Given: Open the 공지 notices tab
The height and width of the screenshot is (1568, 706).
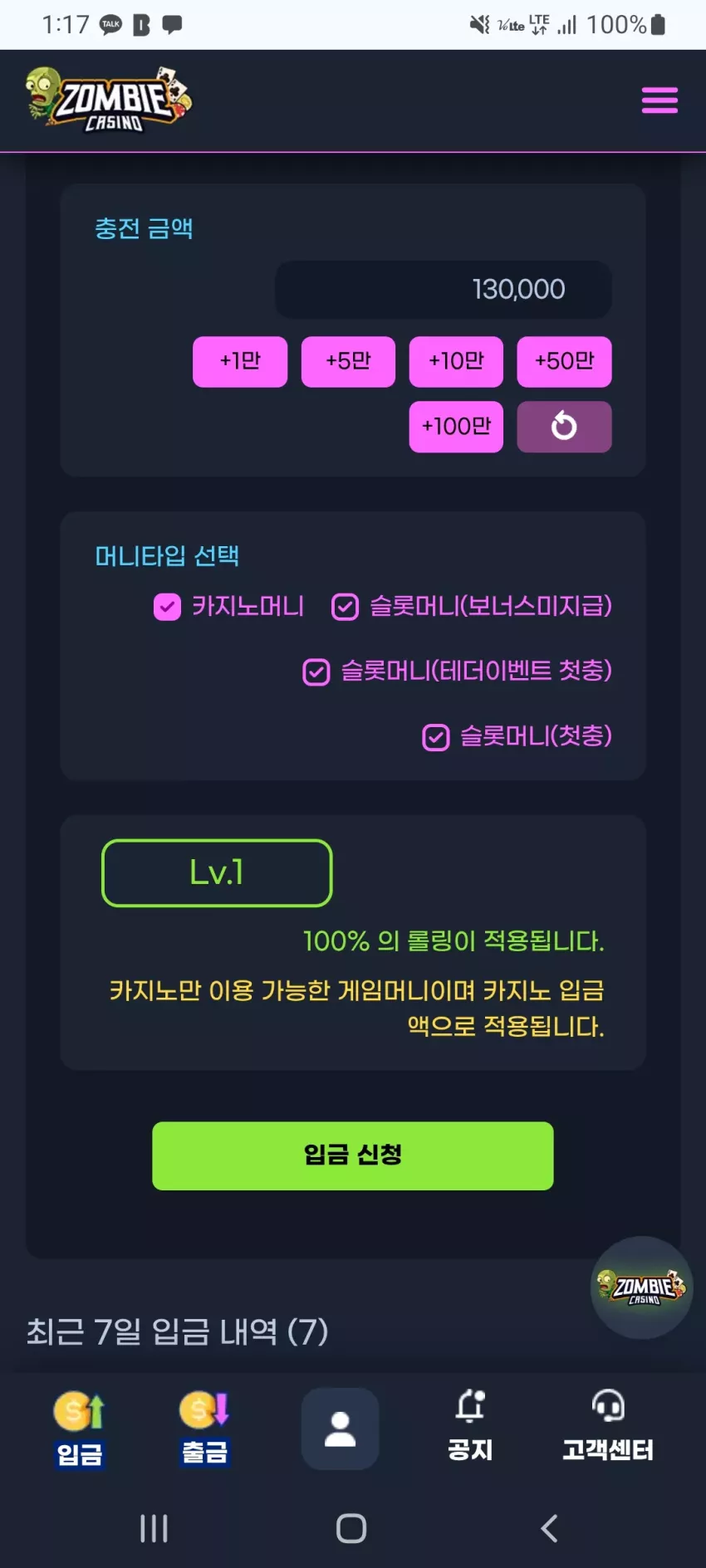Looking at the screenshot, I should click(470, 1426).
